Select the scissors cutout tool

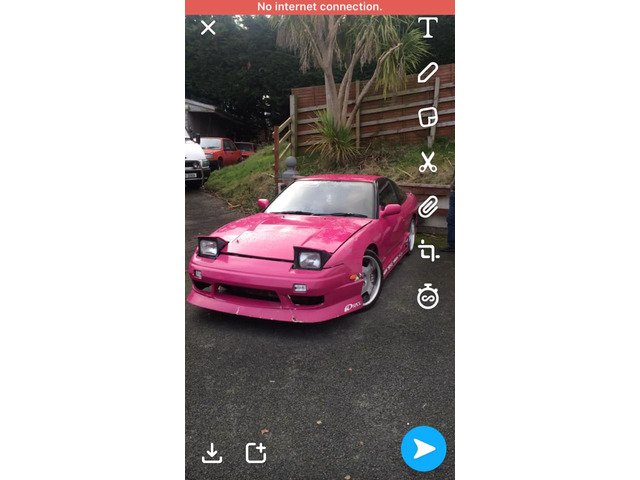(428, 162)
